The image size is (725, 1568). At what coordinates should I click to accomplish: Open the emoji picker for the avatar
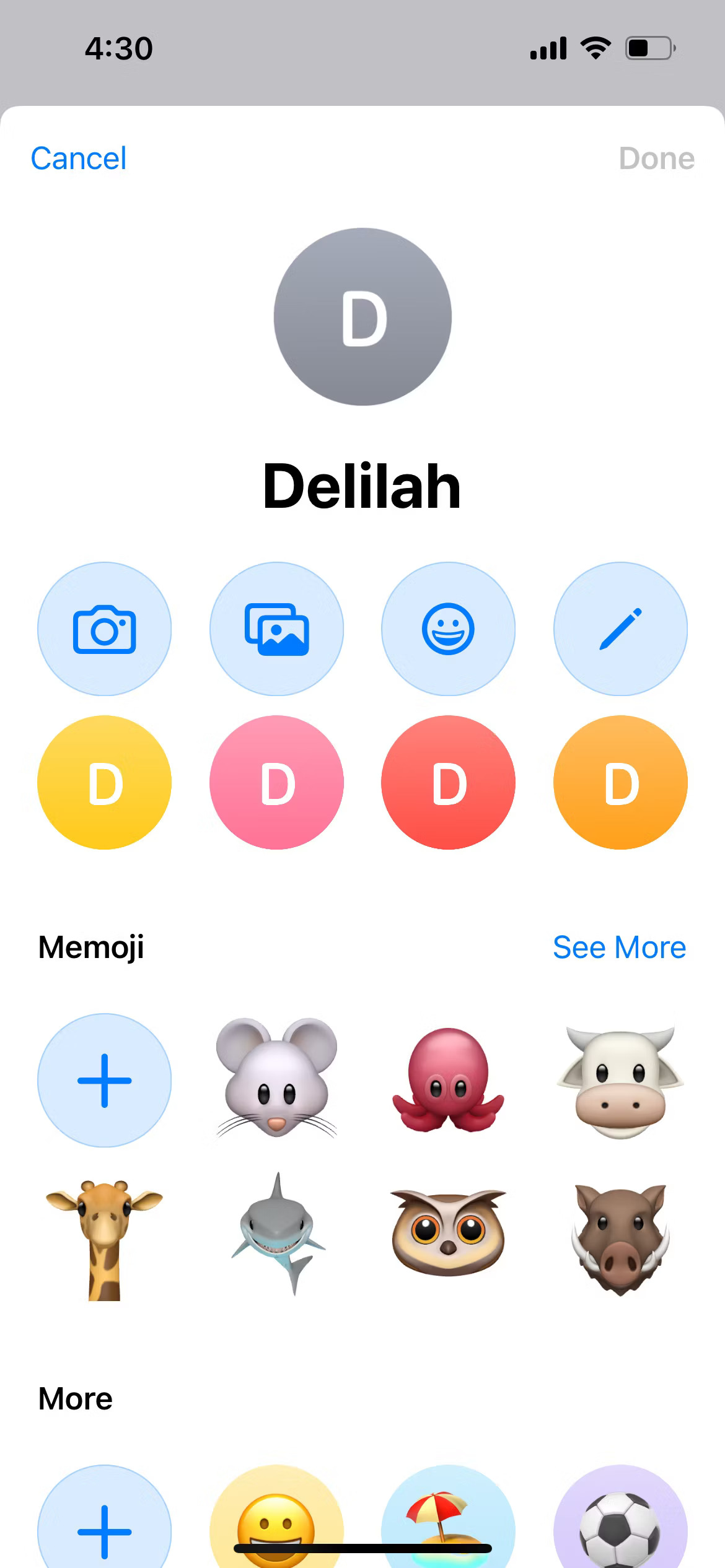[448, 629]
